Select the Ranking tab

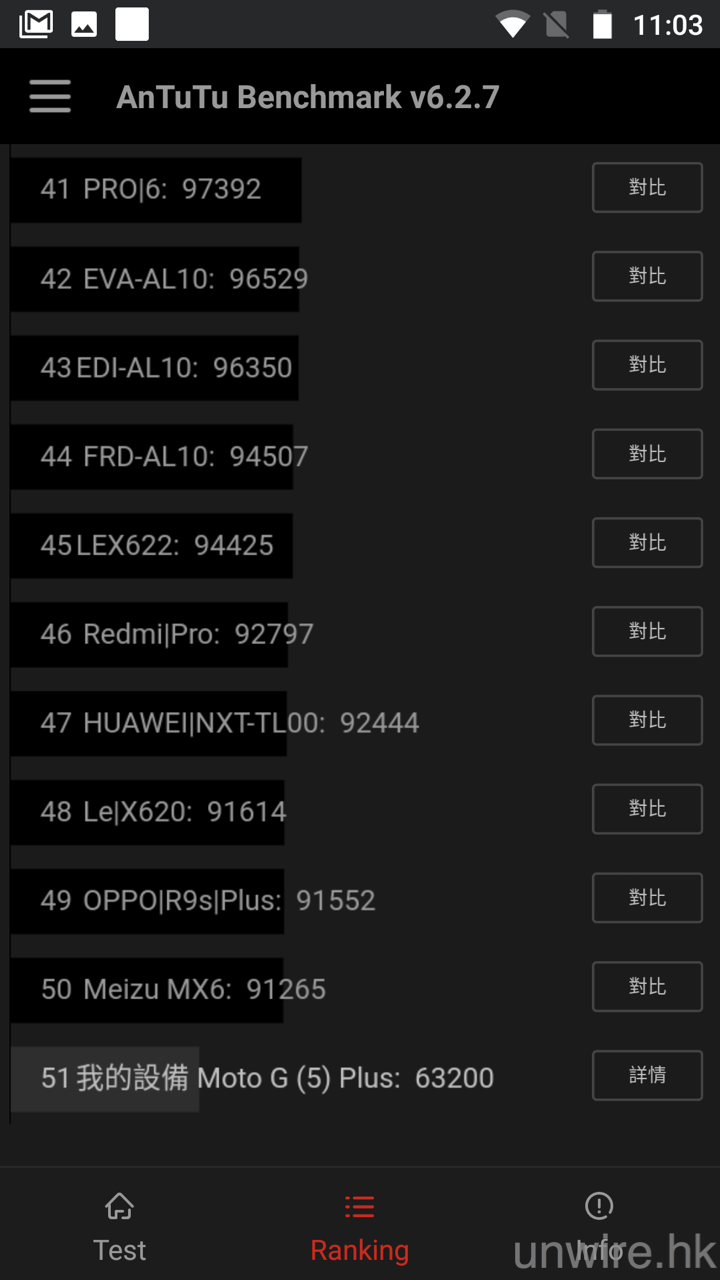tap(360, 1227)
